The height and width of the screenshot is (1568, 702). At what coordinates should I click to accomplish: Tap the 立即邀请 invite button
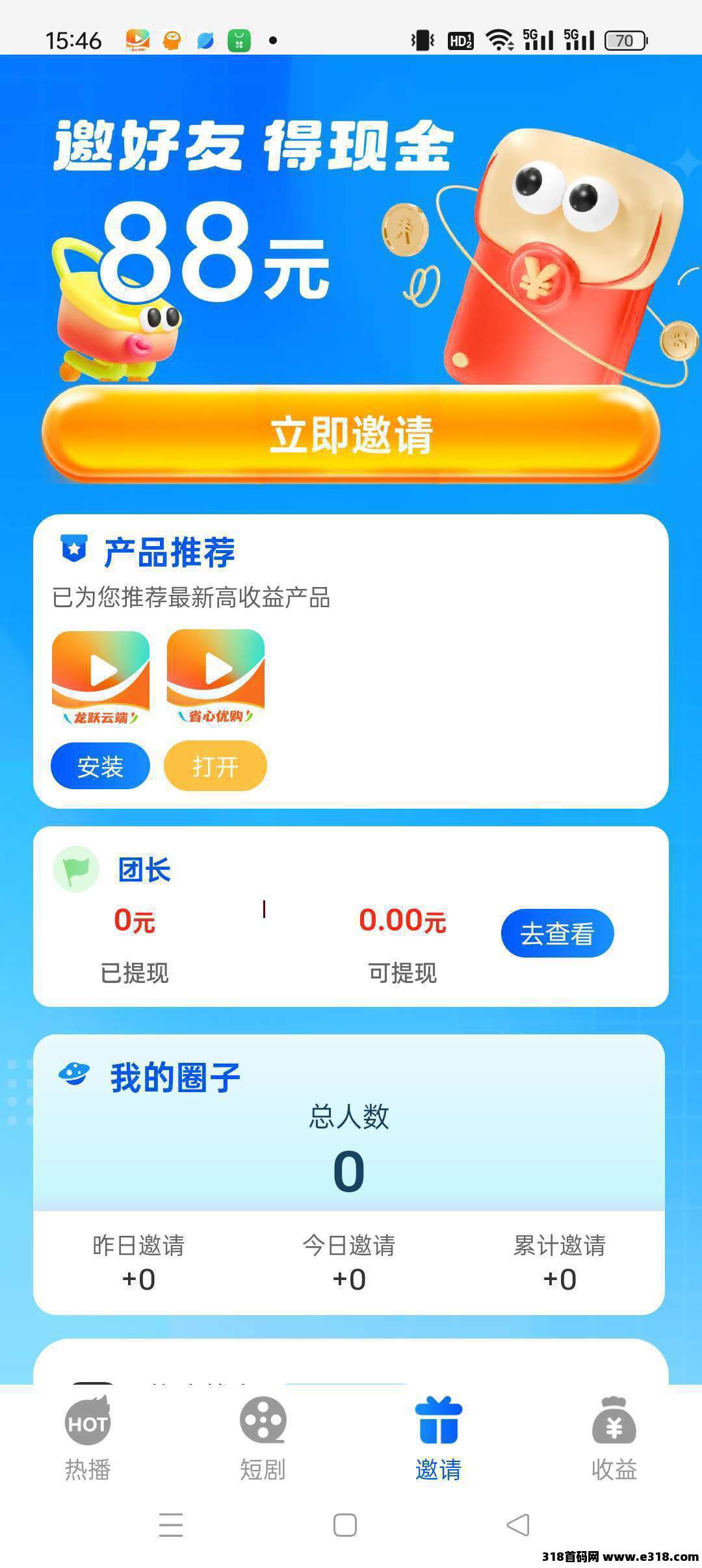(351, 434)
